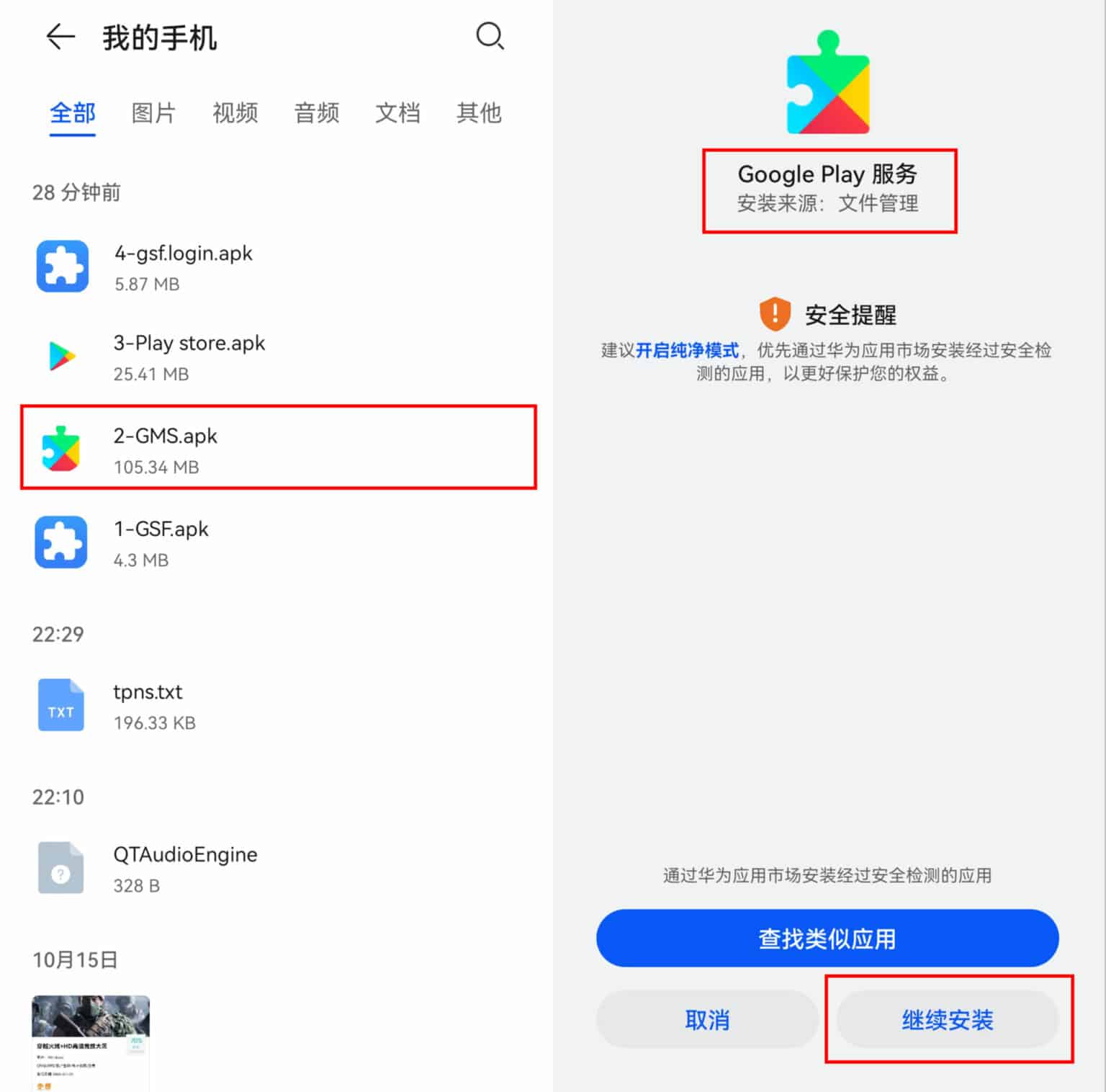The image size is (1106, 1092).
Task: Open the image from 10月15日
Action: pos(91,1041)
